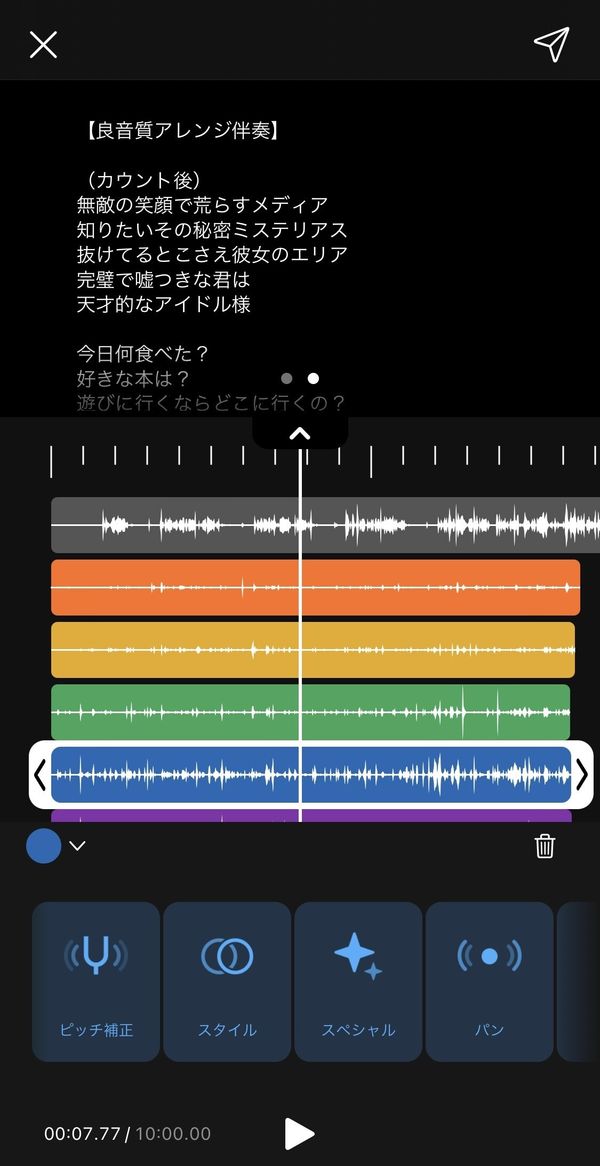Select the gray backing track
This screenshot has height=1166, width=600.
pos(326,525)
